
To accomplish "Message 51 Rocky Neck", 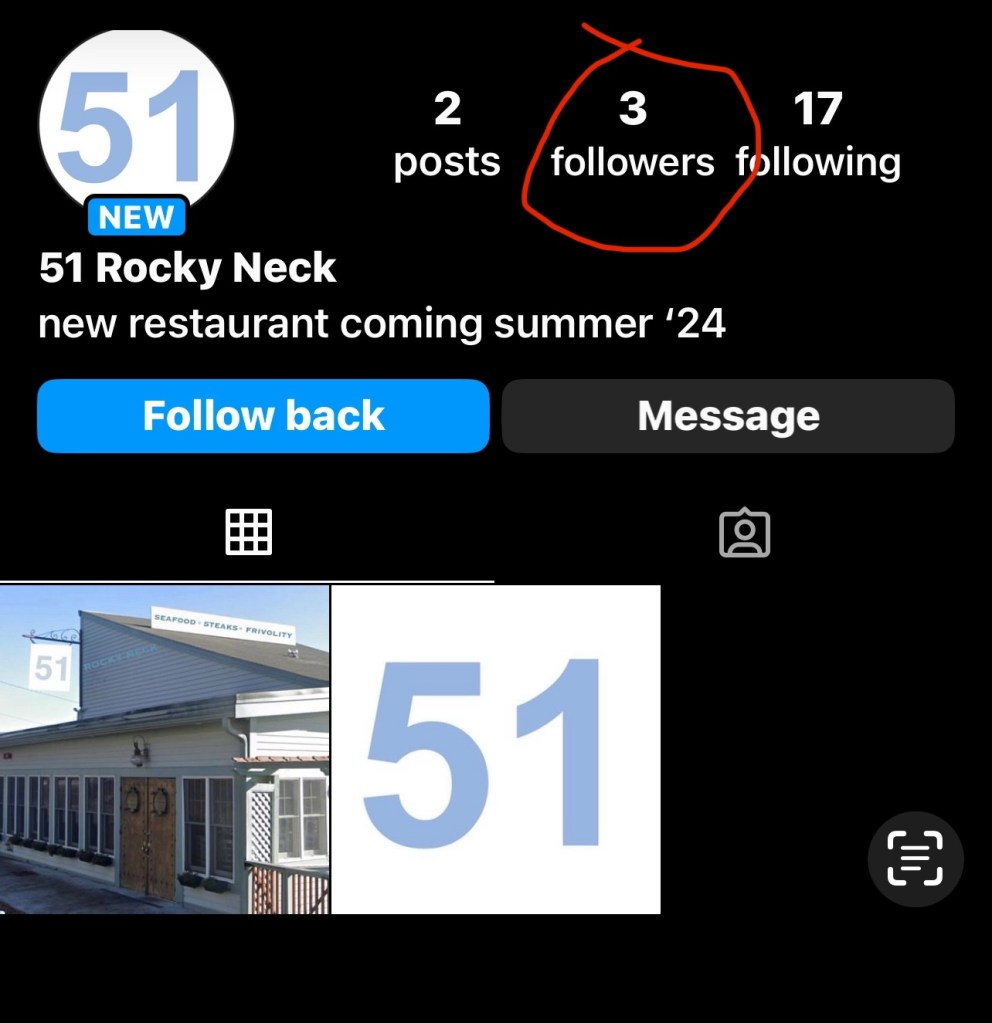I will tap(728, 416).
